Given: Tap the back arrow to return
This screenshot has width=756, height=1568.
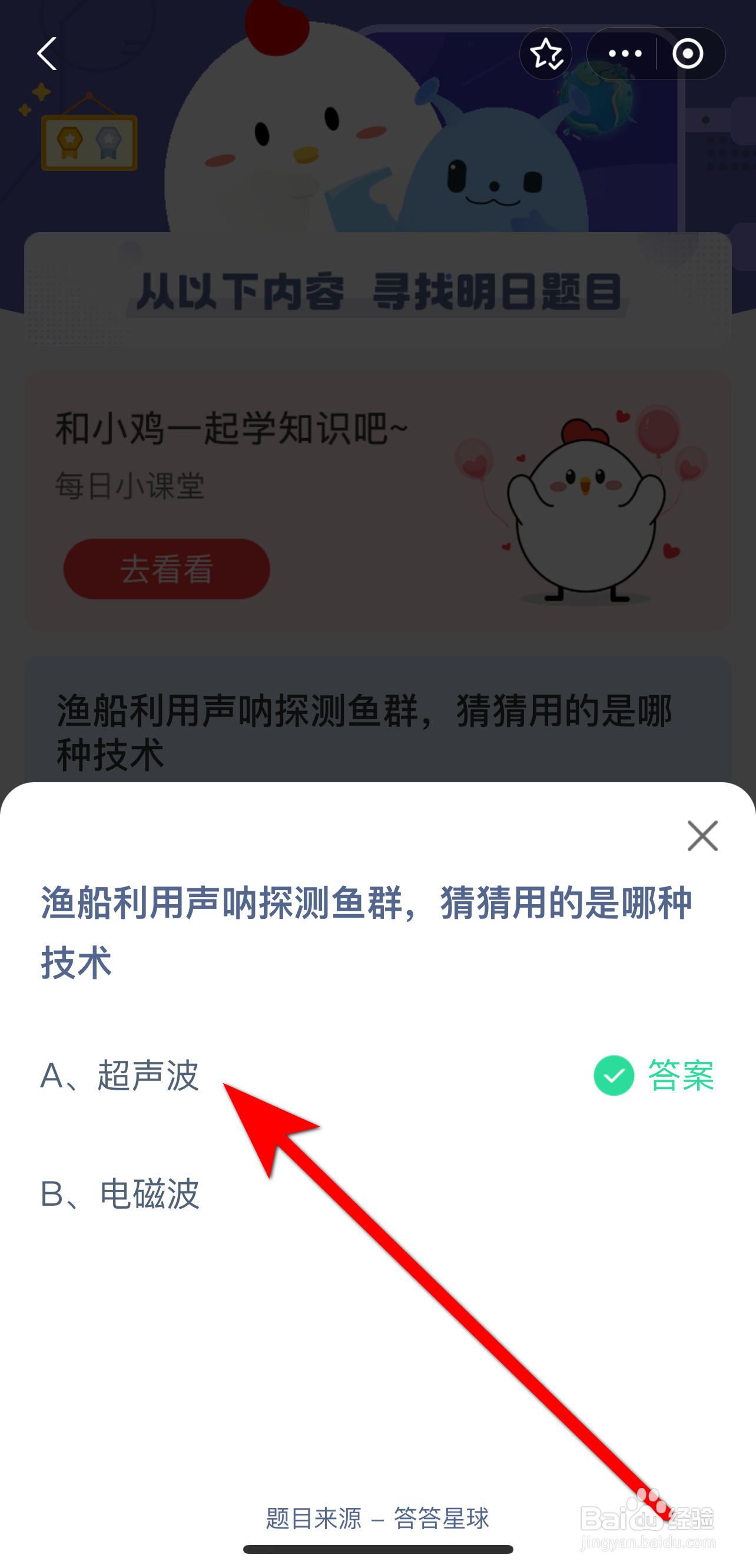Looking at the screenshot, I should (x=47, y=54).
